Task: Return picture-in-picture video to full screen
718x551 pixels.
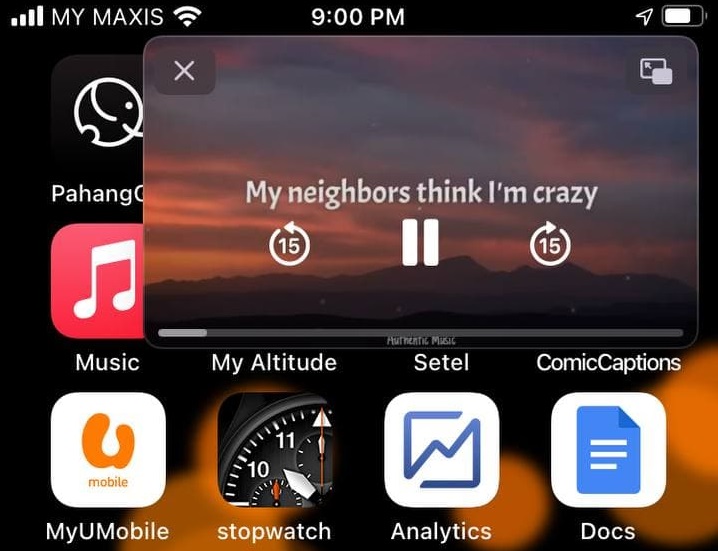Action: point(656,71)
